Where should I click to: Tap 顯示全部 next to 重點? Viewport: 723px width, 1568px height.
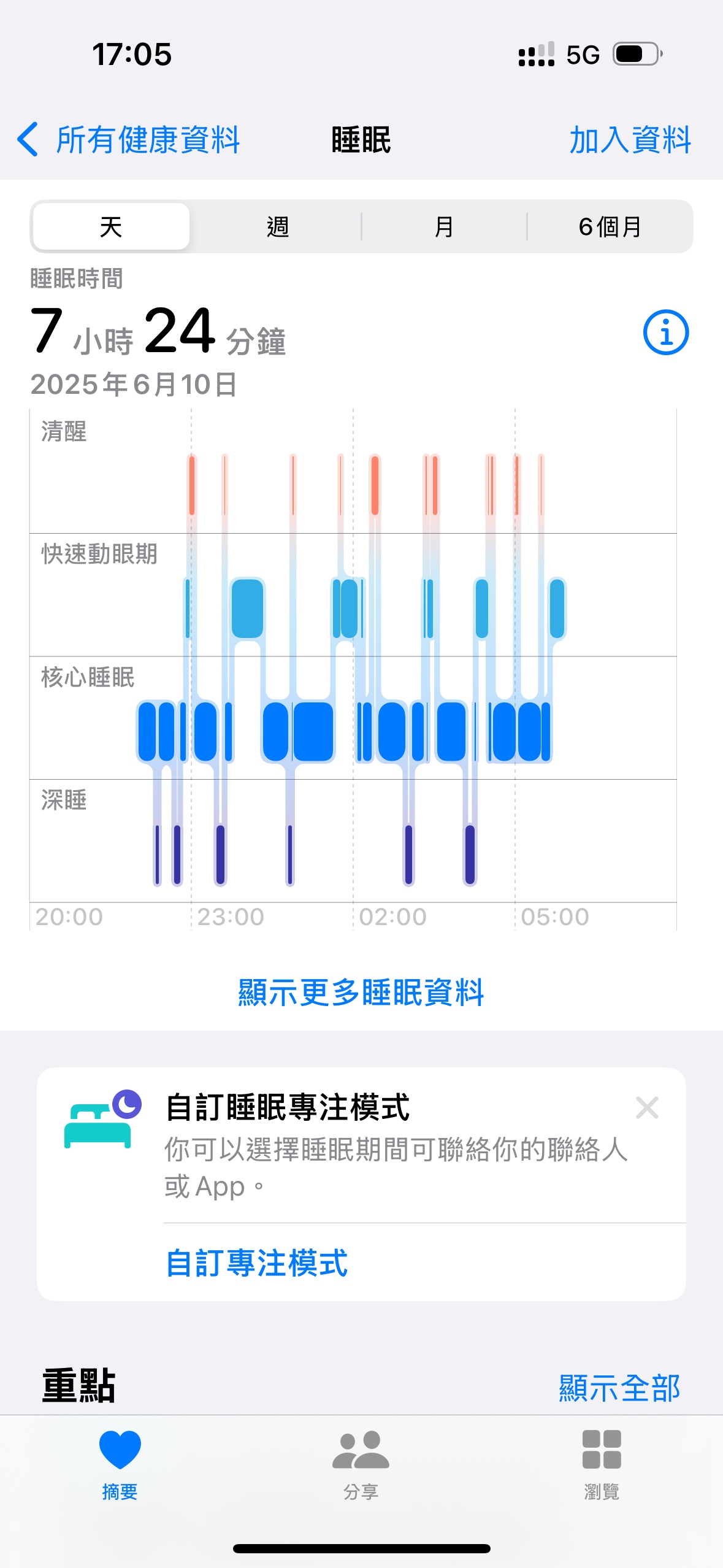pos(619,1388)
